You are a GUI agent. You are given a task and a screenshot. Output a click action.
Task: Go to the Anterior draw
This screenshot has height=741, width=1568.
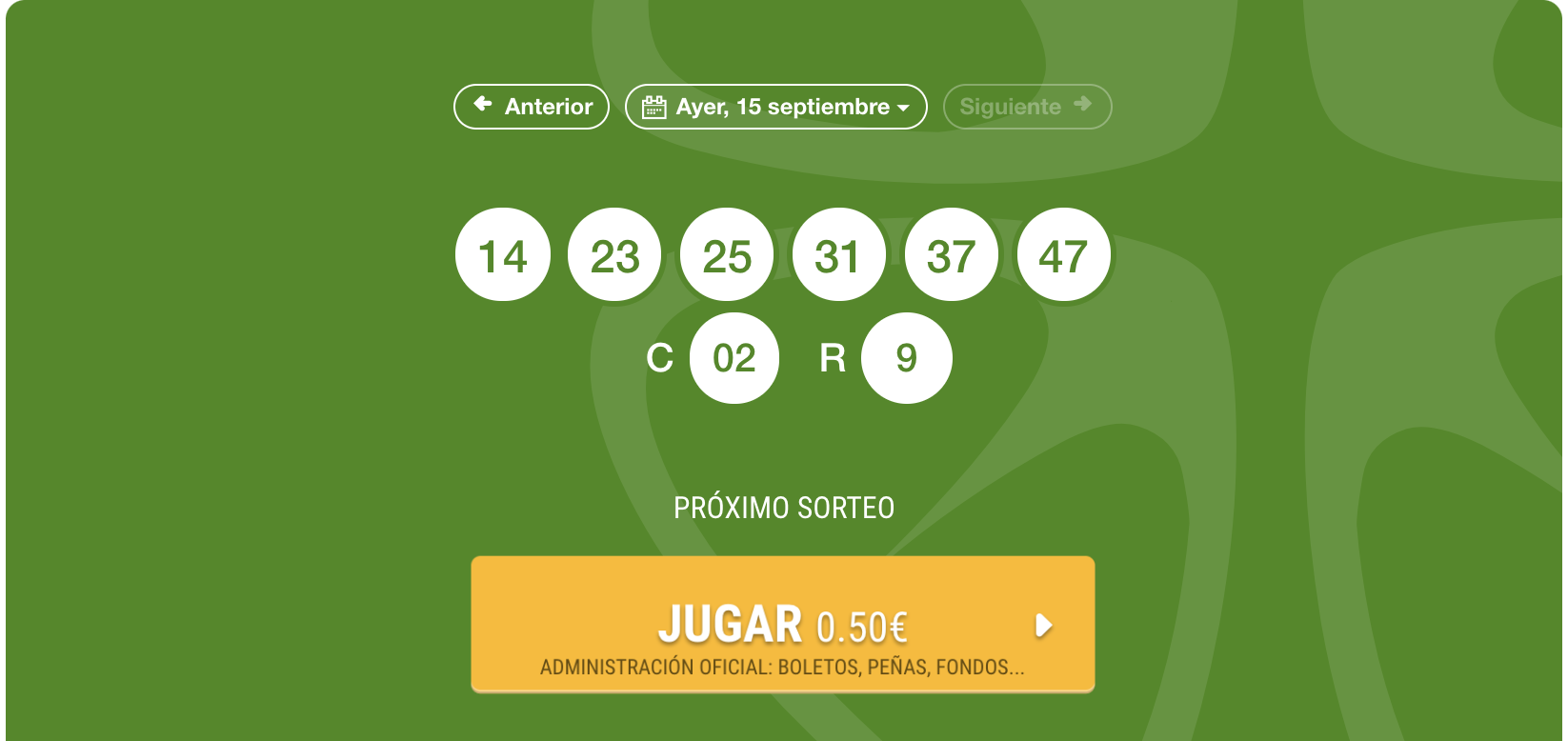532,107
